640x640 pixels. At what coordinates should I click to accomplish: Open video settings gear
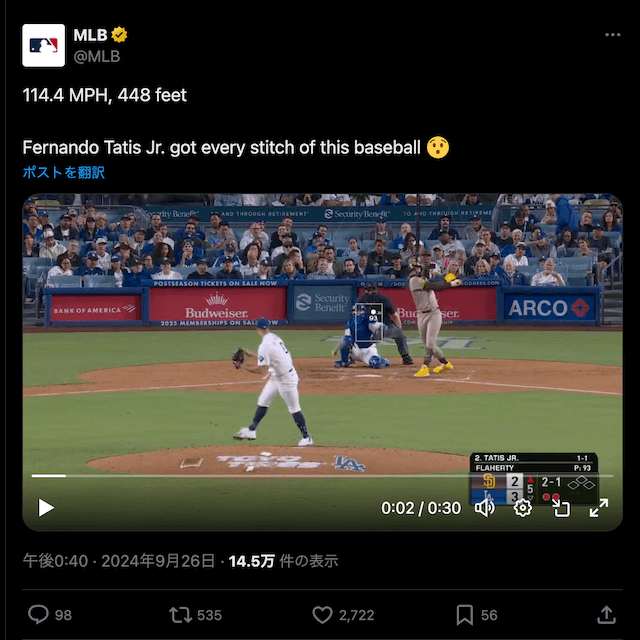coord(523,508)
